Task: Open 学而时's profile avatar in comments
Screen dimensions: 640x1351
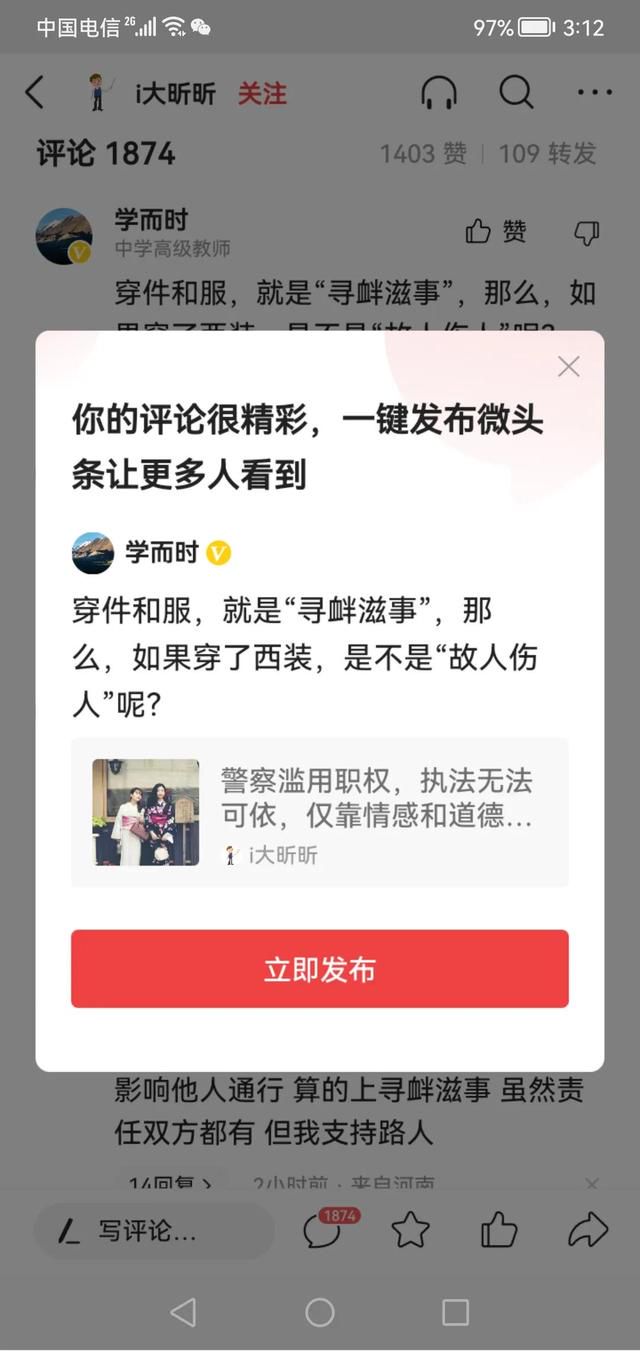Action: tap(64, 236)
